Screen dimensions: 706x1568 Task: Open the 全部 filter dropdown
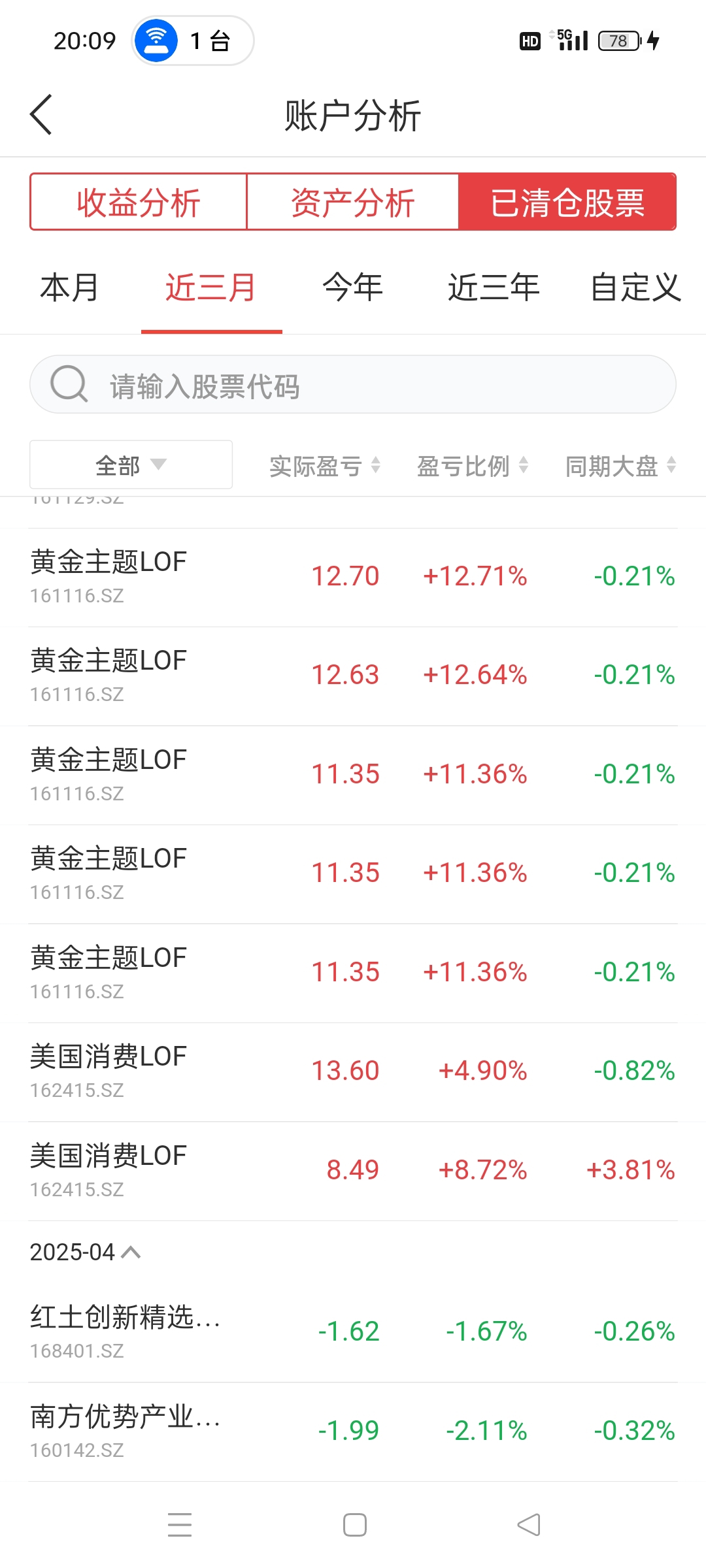click(x=131, y=465)
